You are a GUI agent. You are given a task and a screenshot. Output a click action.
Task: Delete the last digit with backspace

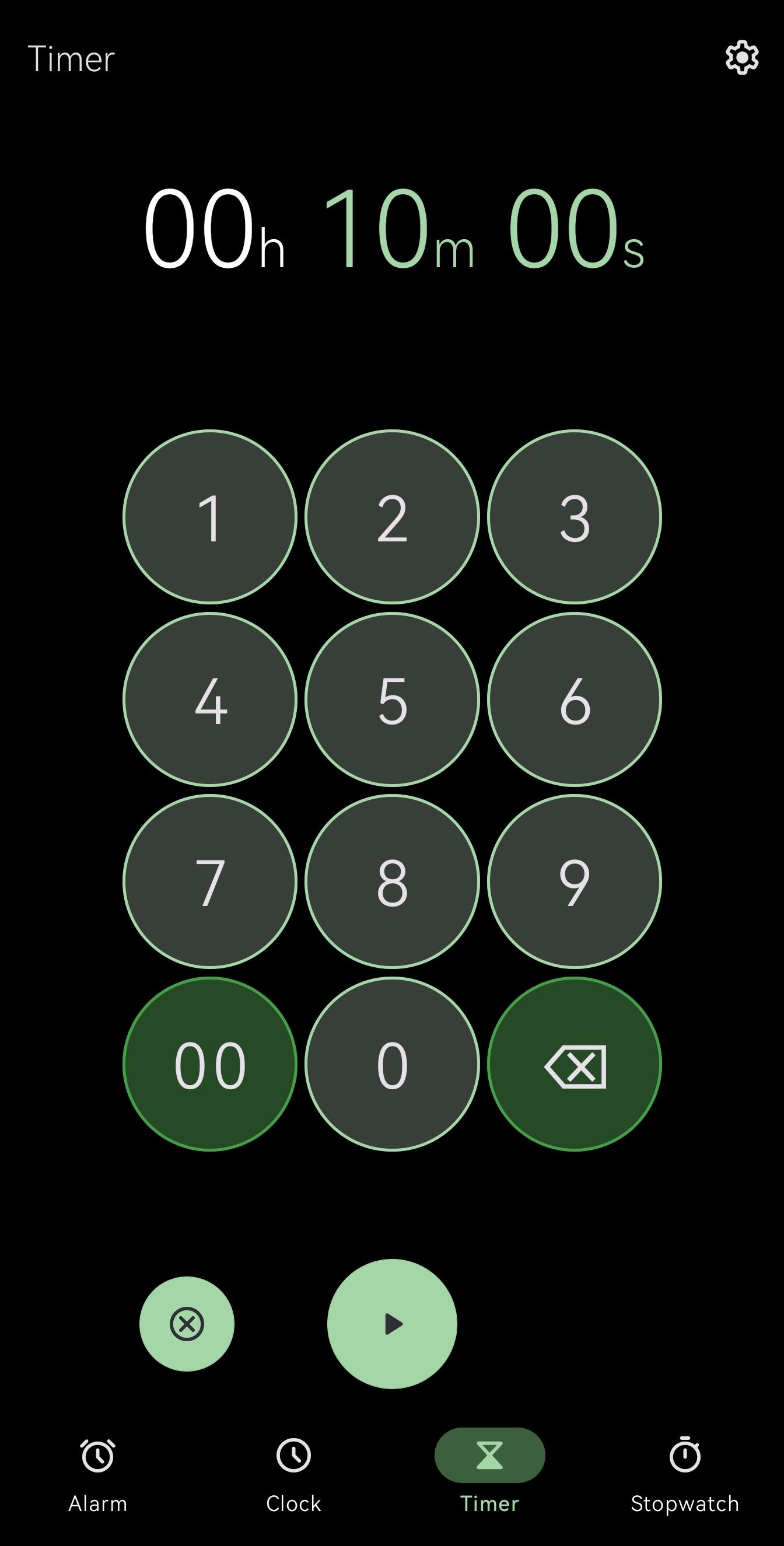tap(574, 1064)
